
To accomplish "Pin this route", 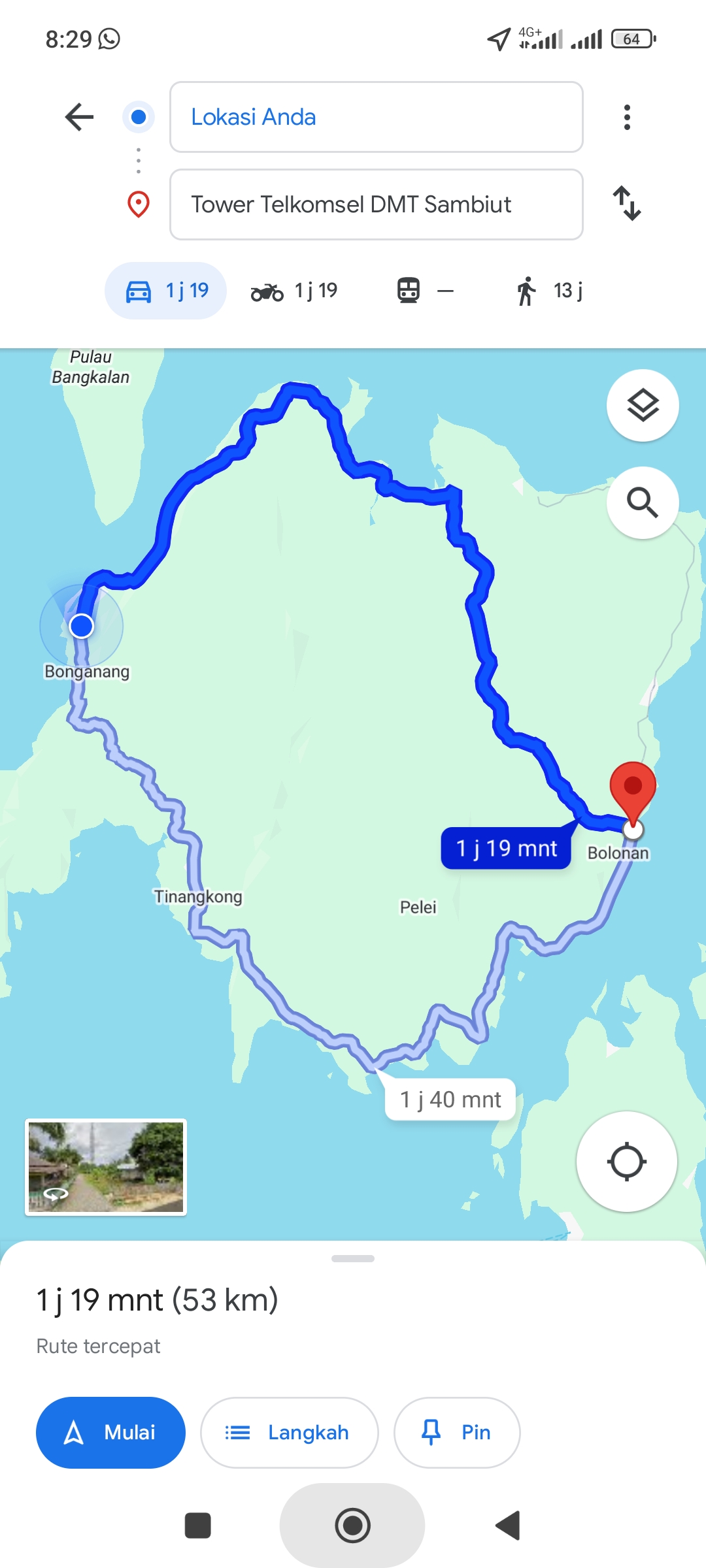I will pyautogui.click(x=457, y=1433).
